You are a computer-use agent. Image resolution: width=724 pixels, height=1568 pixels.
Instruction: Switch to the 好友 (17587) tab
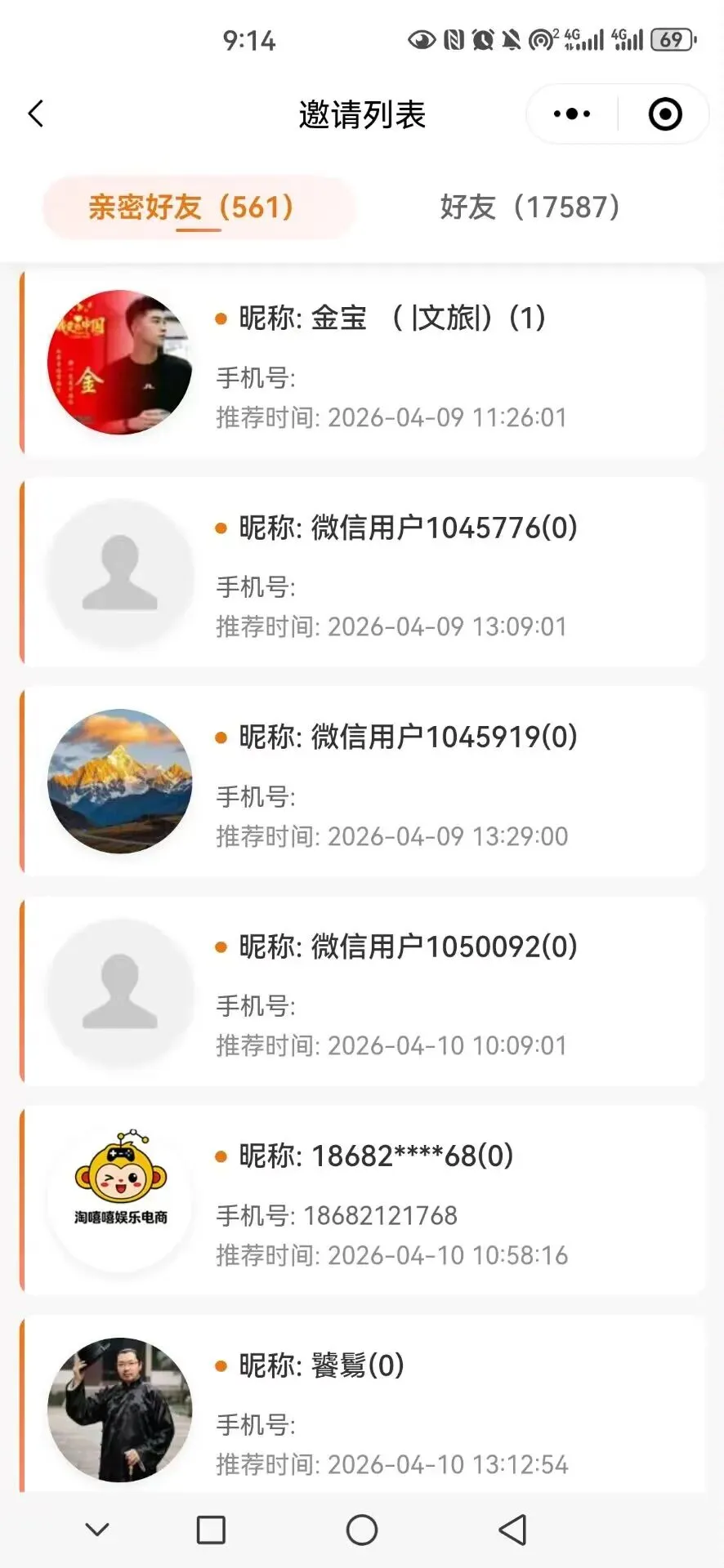530,207
